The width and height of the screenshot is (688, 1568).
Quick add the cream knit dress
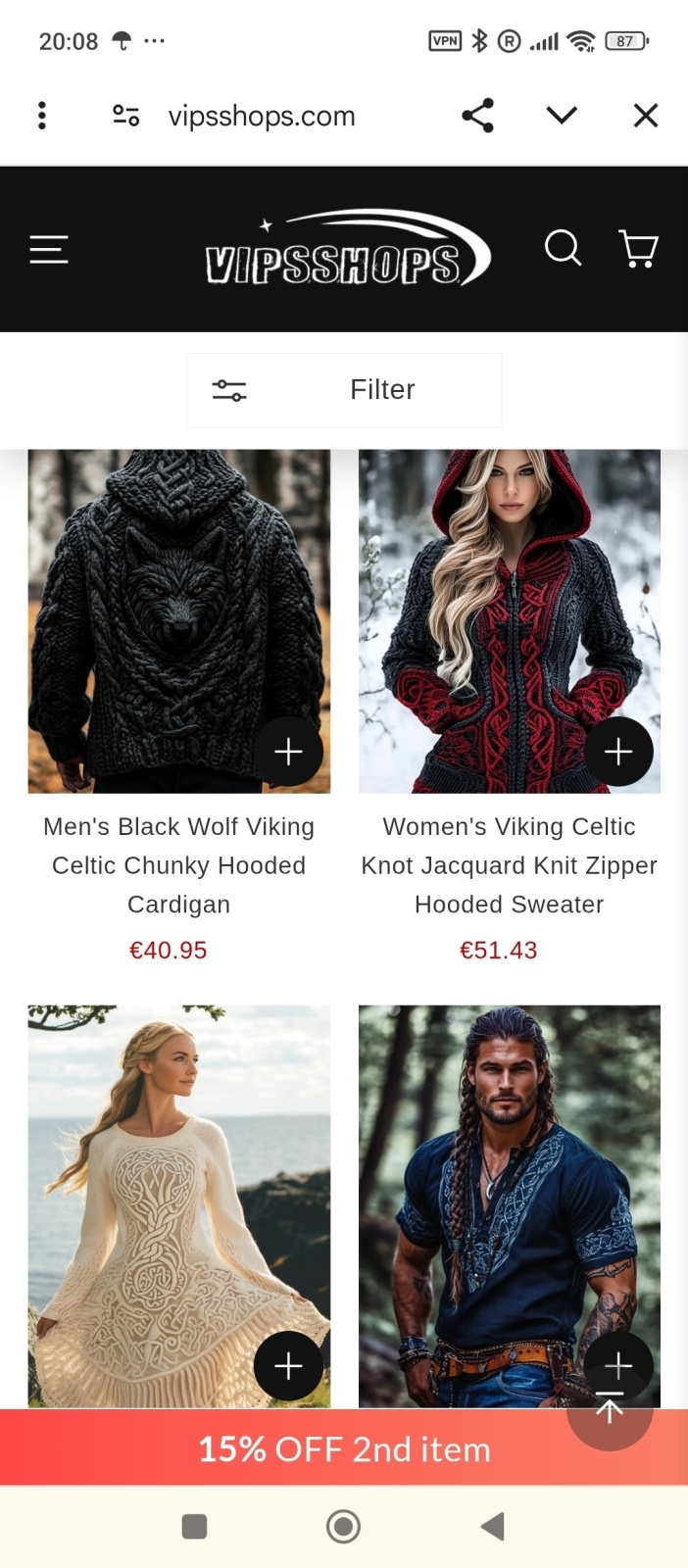(x=288, y=1365)
